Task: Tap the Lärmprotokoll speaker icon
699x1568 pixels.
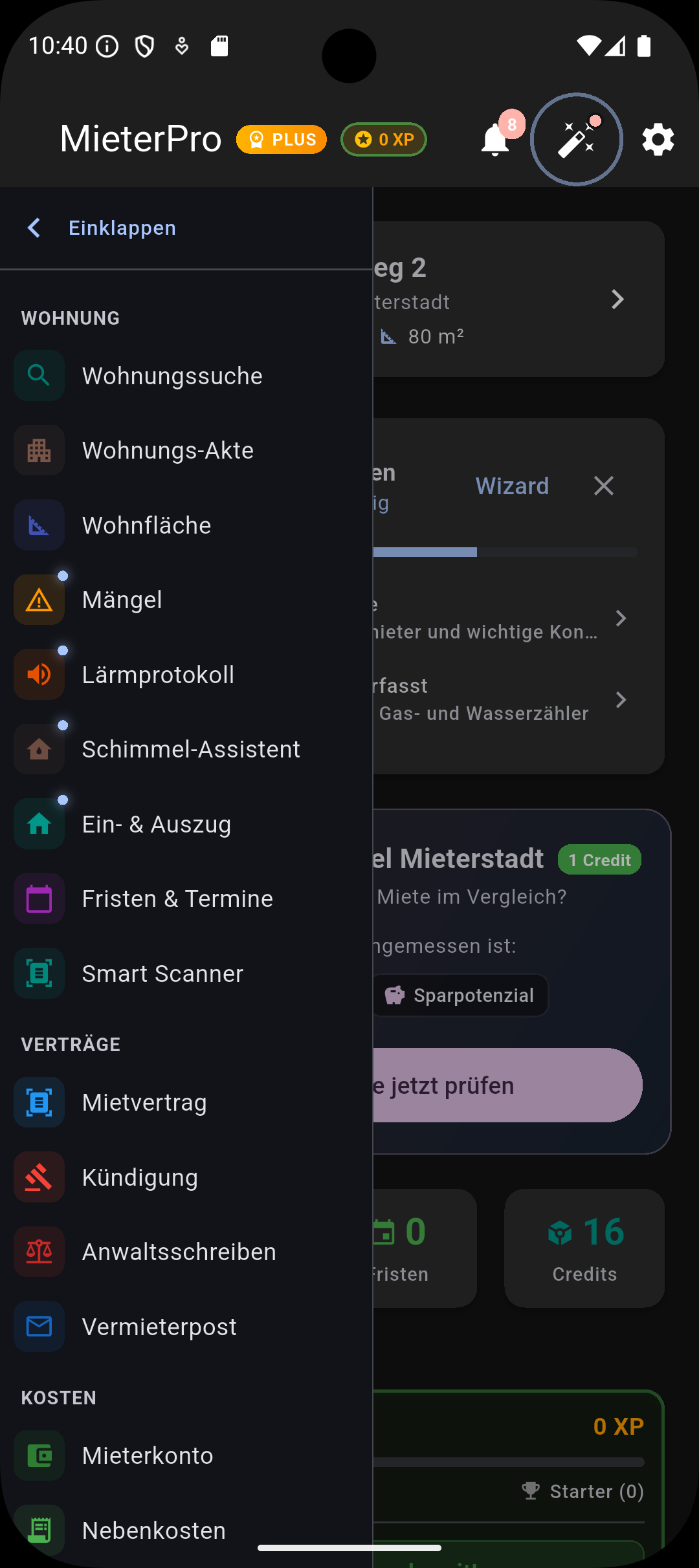Action: [39, 674]
